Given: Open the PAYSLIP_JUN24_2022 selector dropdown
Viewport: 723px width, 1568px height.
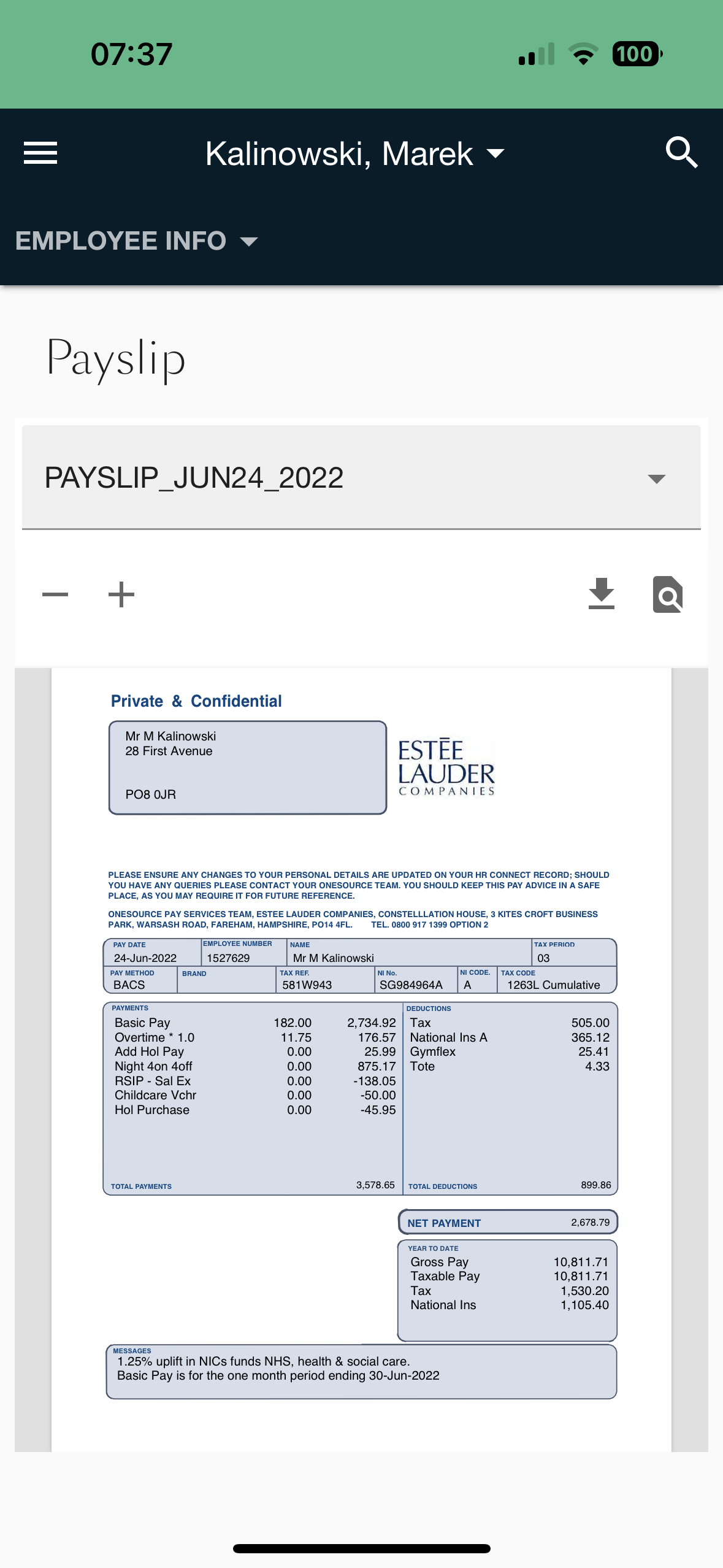Looking at the screenshot, I should click(x=361, y=477).
